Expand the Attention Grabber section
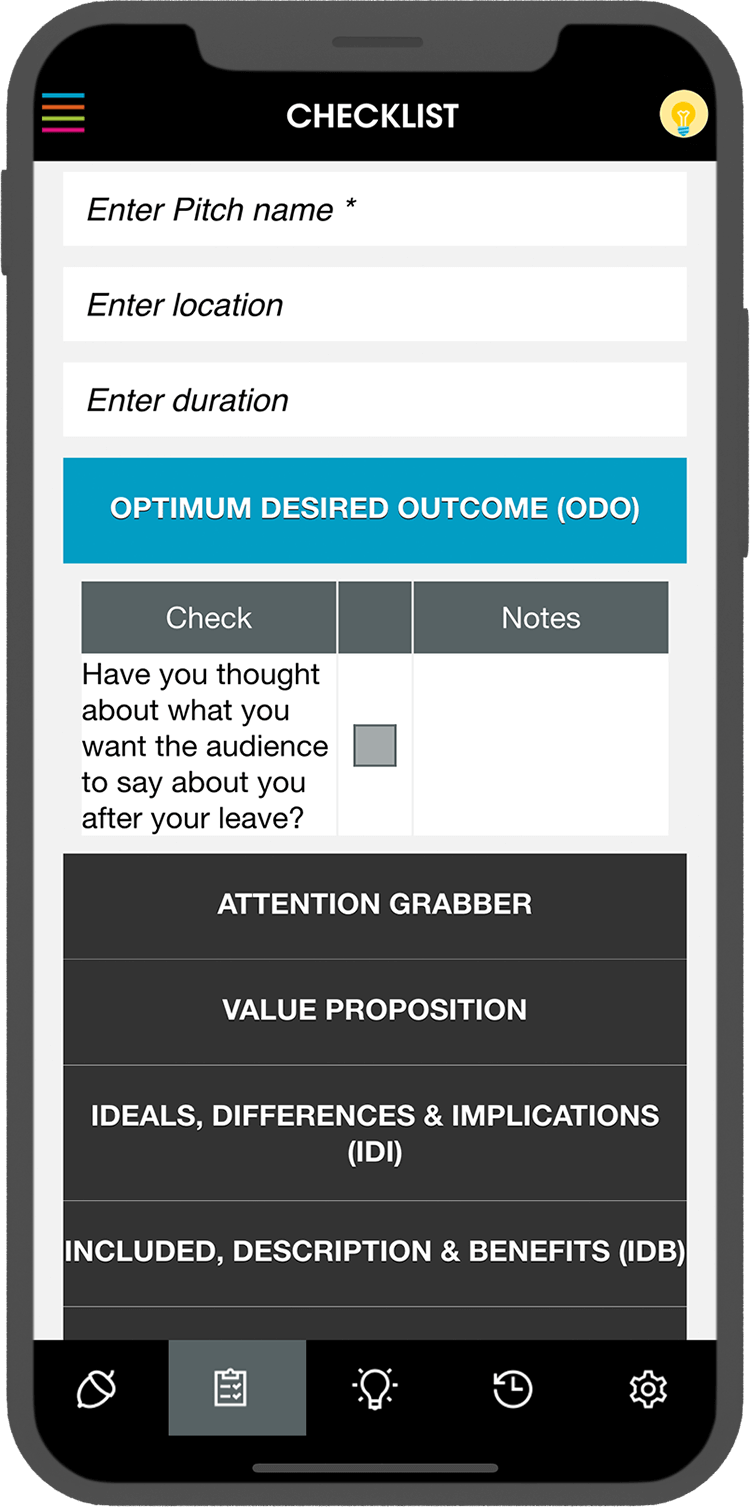Image resolution: width=750 pixels, height=1507 pixels. tap(375, 906)
